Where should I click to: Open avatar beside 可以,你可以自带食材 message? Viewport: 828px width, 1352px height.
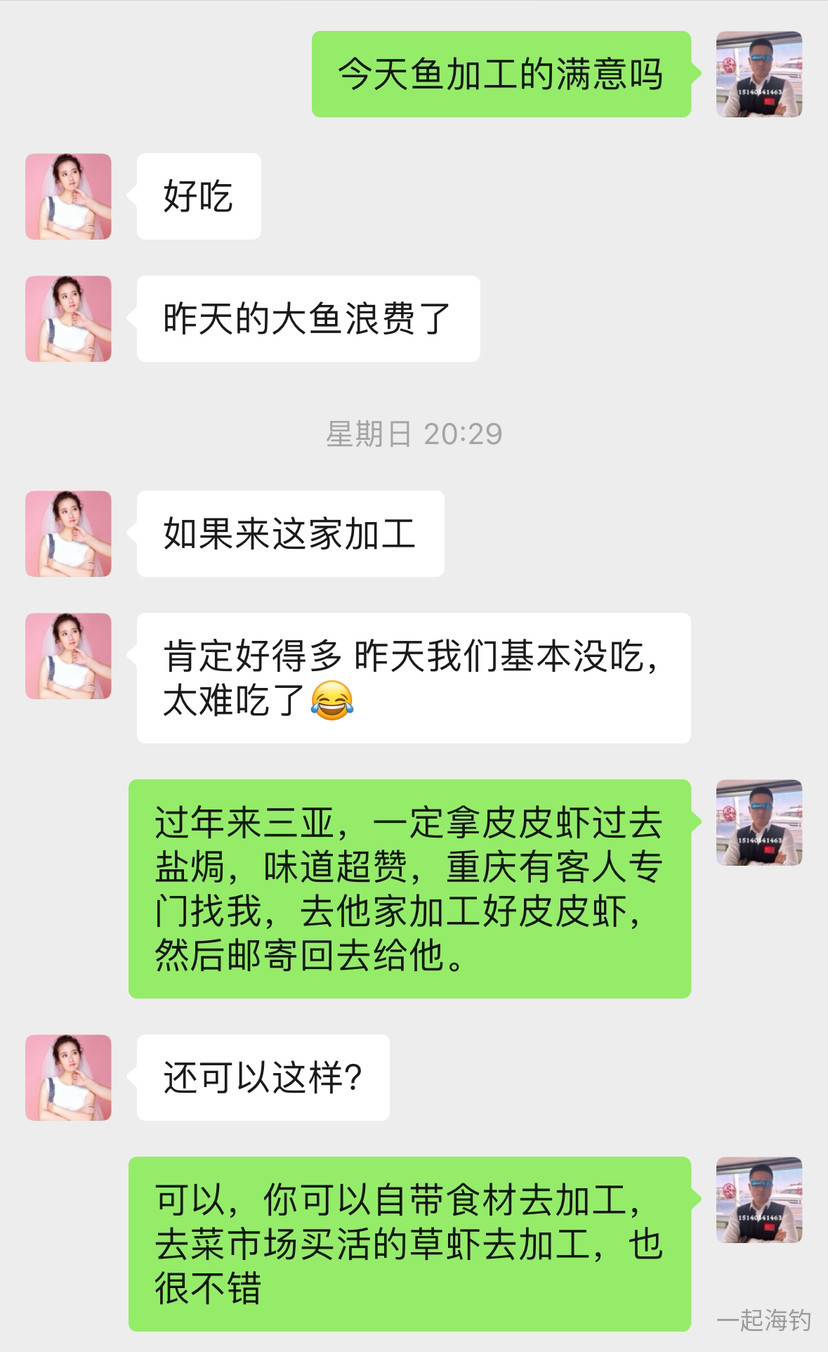[759, 1200]
